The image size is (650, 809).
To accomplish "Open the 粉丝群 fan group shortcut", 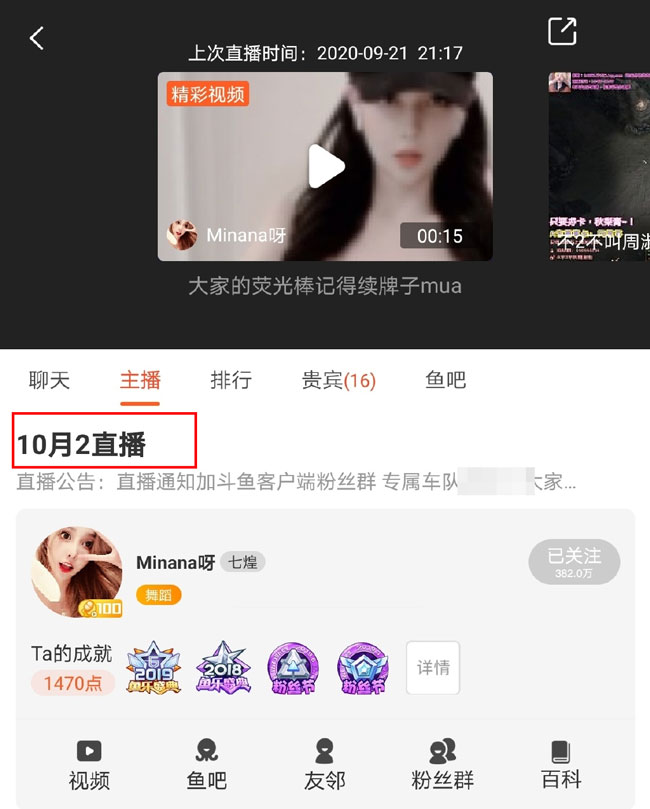I will [x=443, y=765].
